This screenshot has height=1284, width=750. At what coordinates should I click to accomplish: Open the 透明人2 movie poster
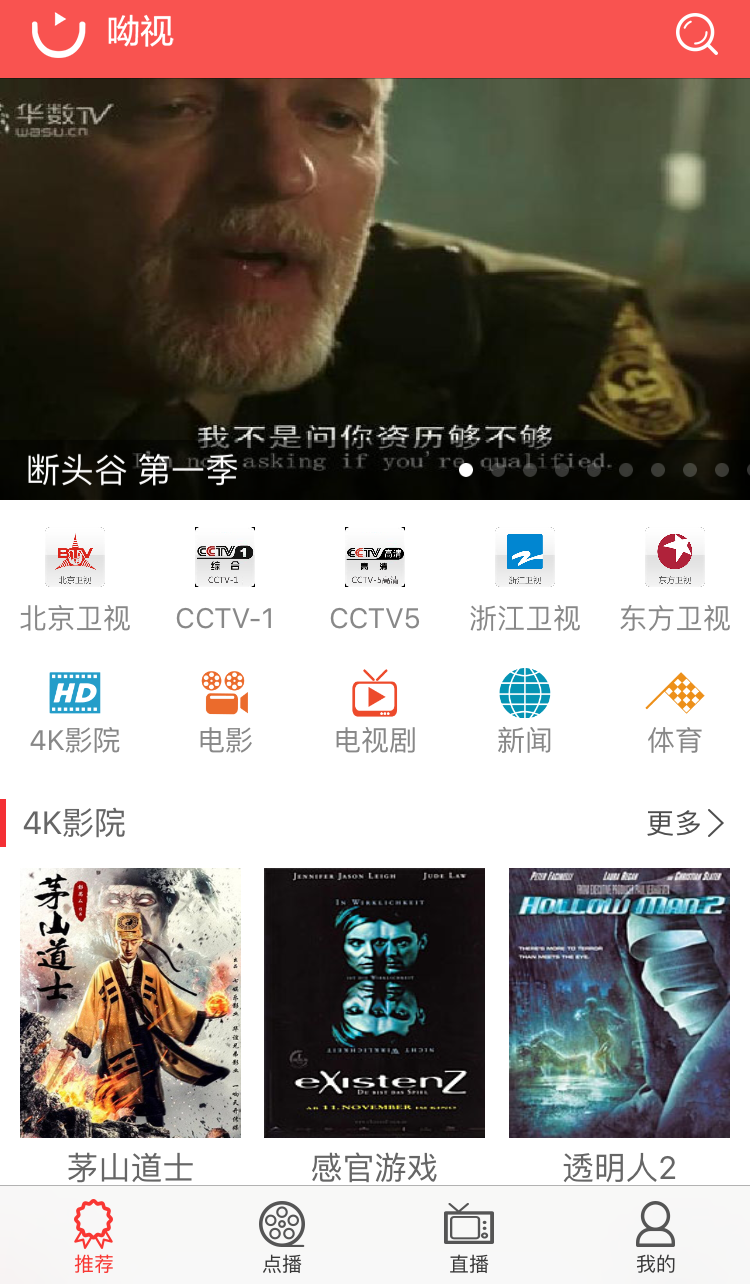(621, 1003)
